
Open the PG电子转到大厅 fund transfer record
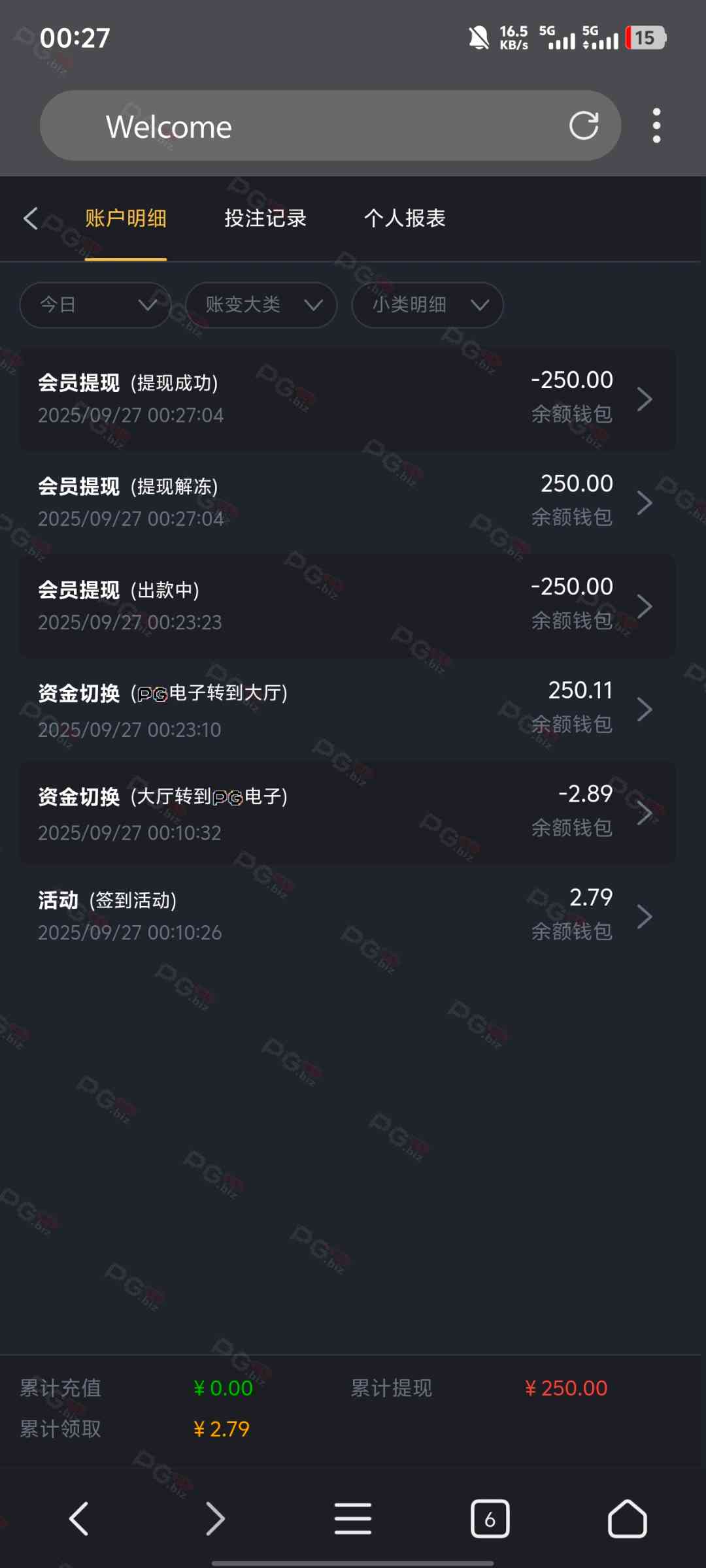click(346, 710)
